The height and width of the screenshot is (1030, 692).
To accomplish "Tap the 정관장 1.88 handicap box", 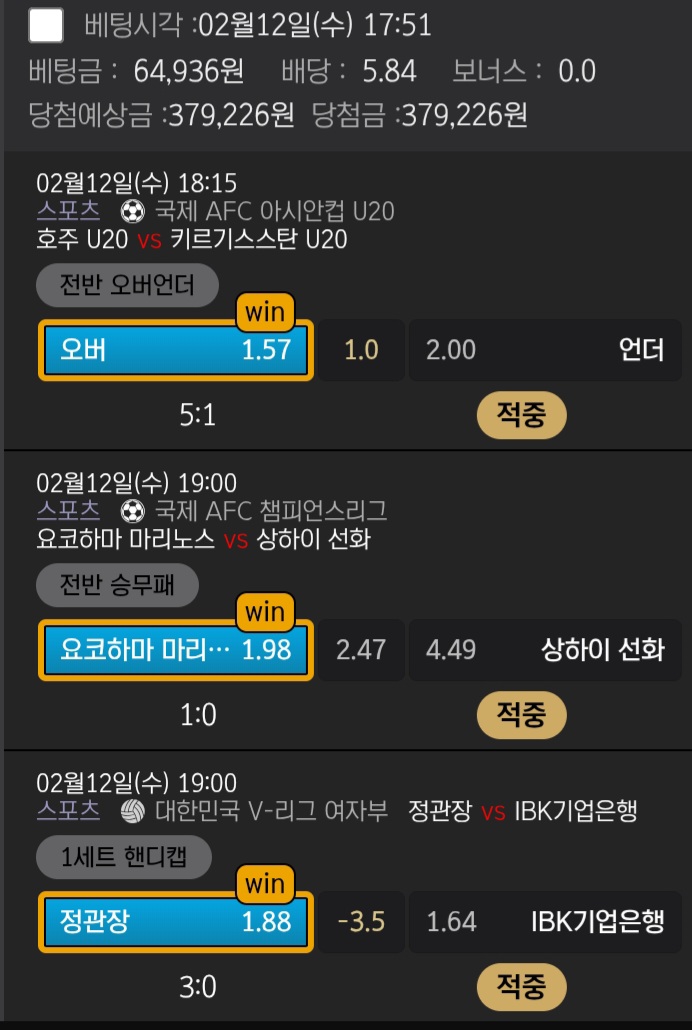I will point(176,921).
